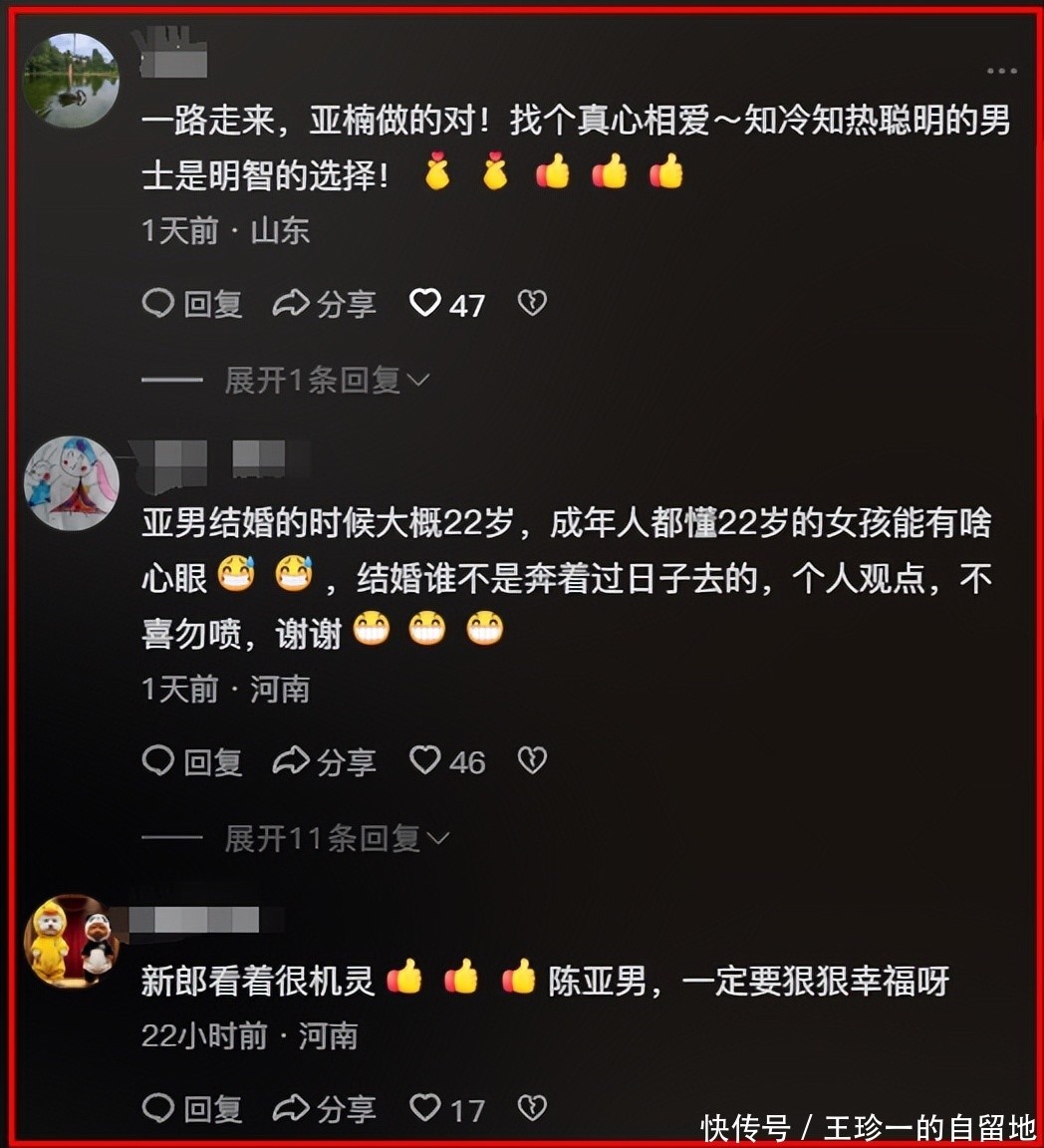The height and width of the screenshot is (1148, 1044).
Task: Open the overflow menu on the top comment
Action: 1001,72
